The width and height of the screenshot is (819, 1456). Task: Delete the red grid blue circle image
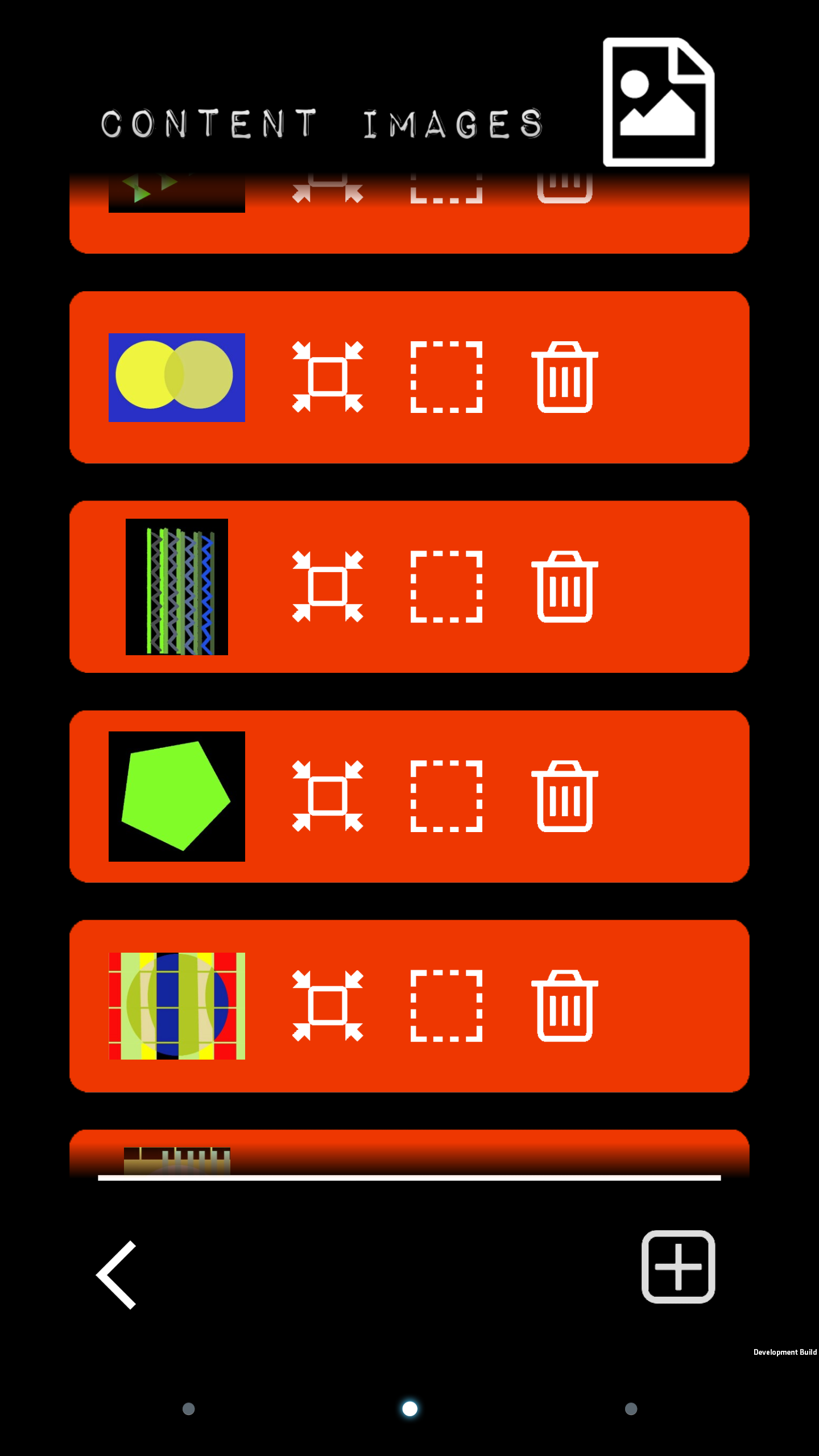click(564, 1006)
